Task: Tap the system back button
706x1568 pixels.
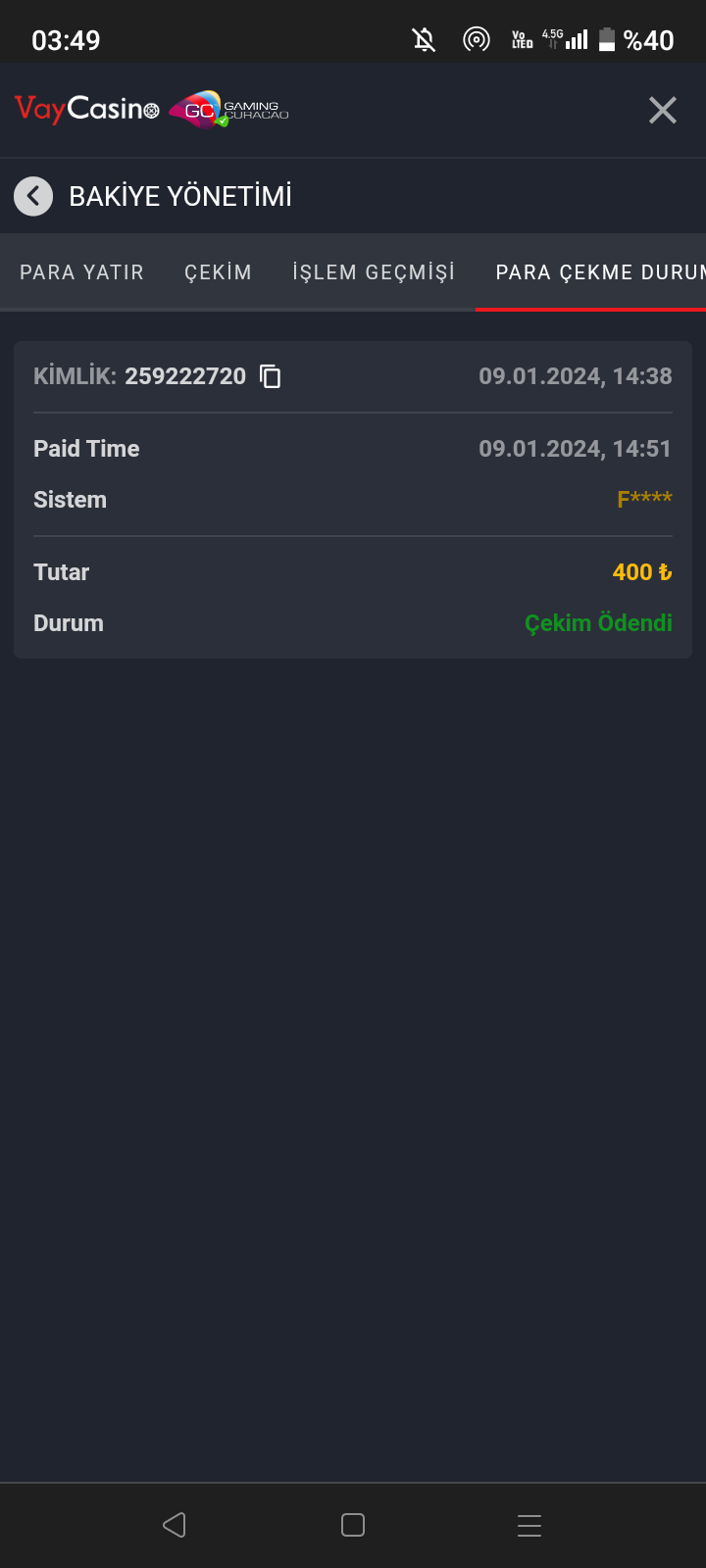Action: coord(175,1525)
